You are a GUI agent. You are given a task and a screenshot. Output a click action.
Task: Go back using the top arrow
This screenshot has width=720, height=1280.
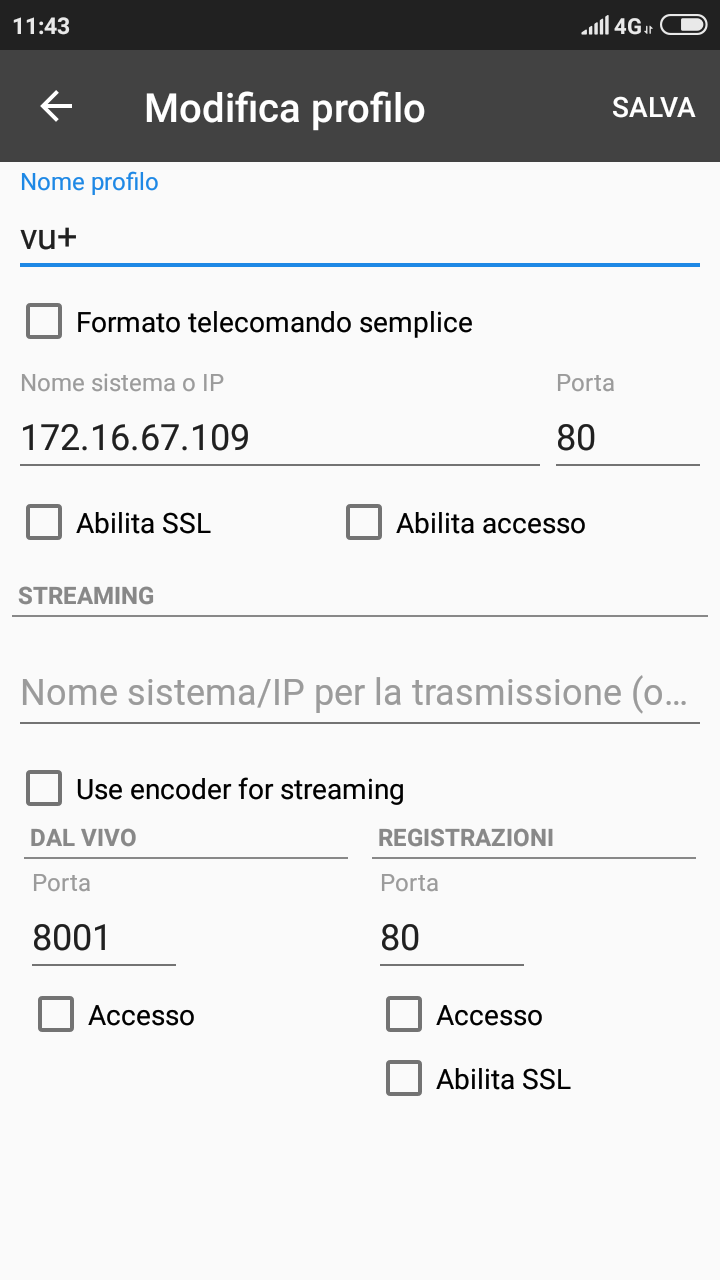56,107
